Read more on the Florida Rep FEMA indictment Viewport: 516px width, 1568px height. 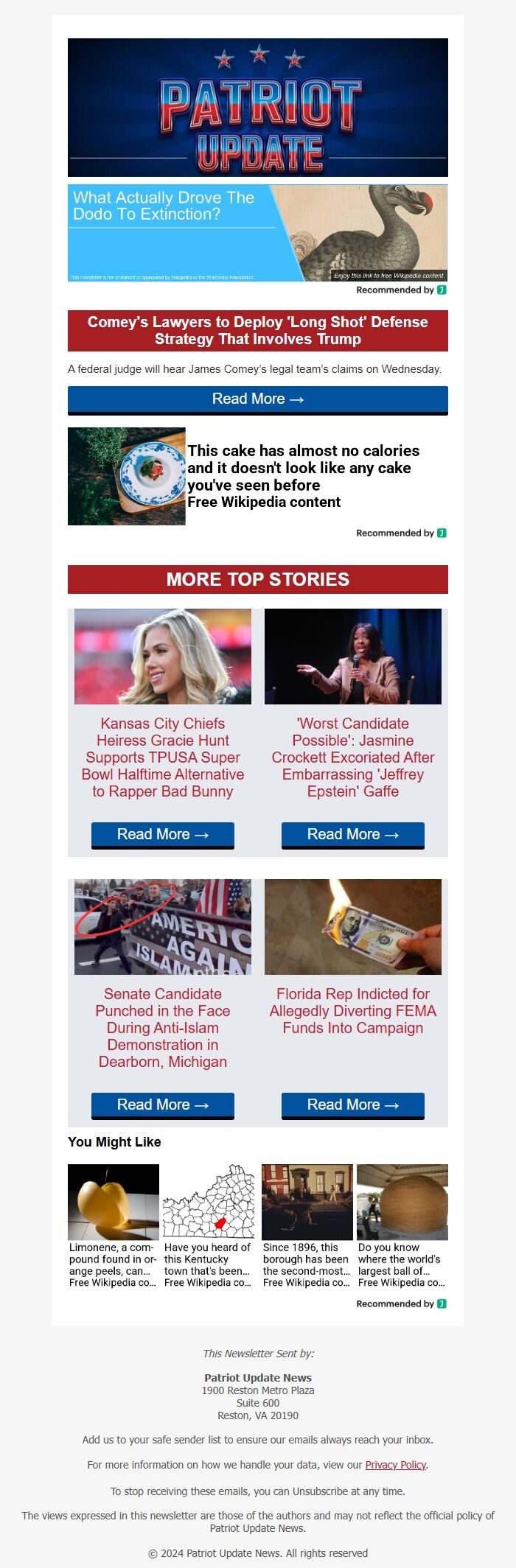pyautogui.click(x=352, y=1105)
